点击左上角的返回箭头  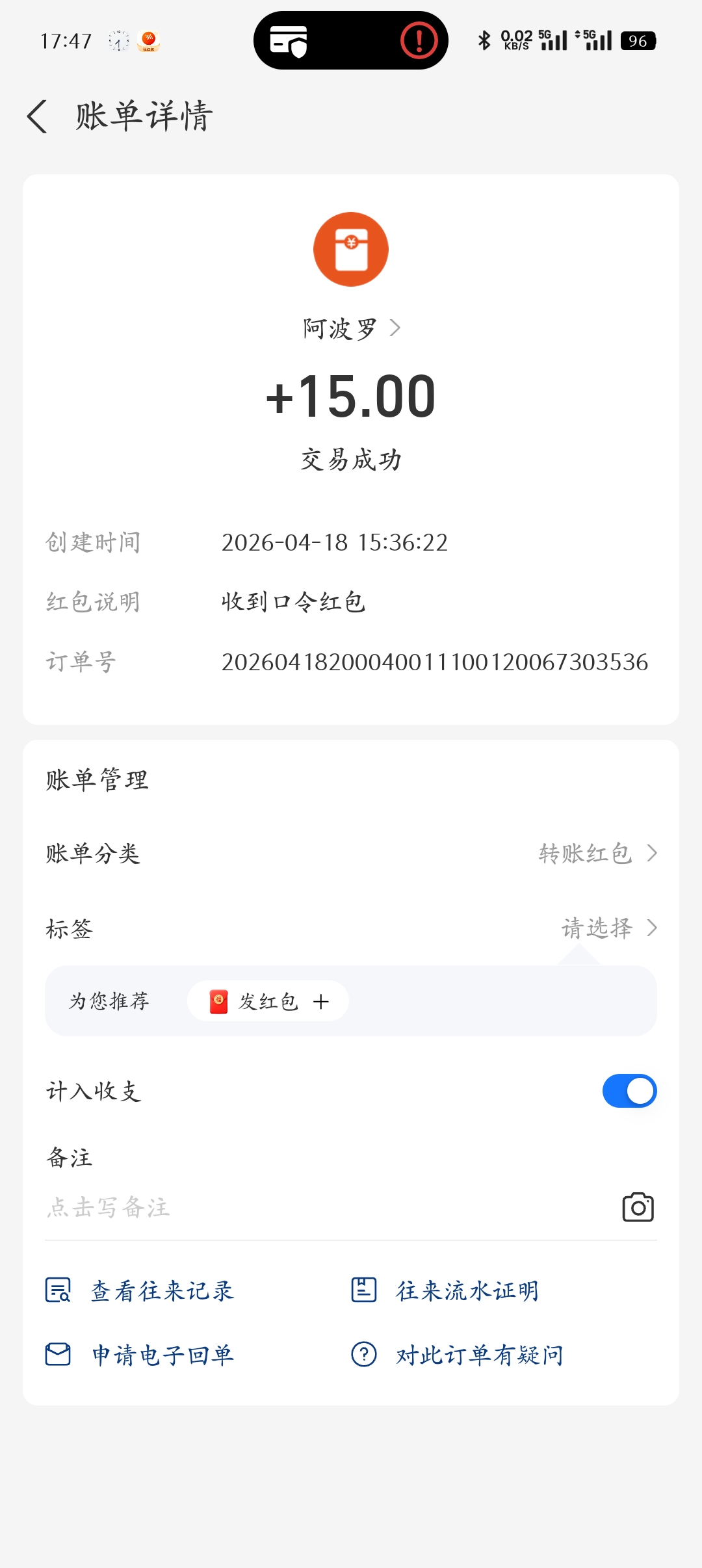[x=37, y=117]
